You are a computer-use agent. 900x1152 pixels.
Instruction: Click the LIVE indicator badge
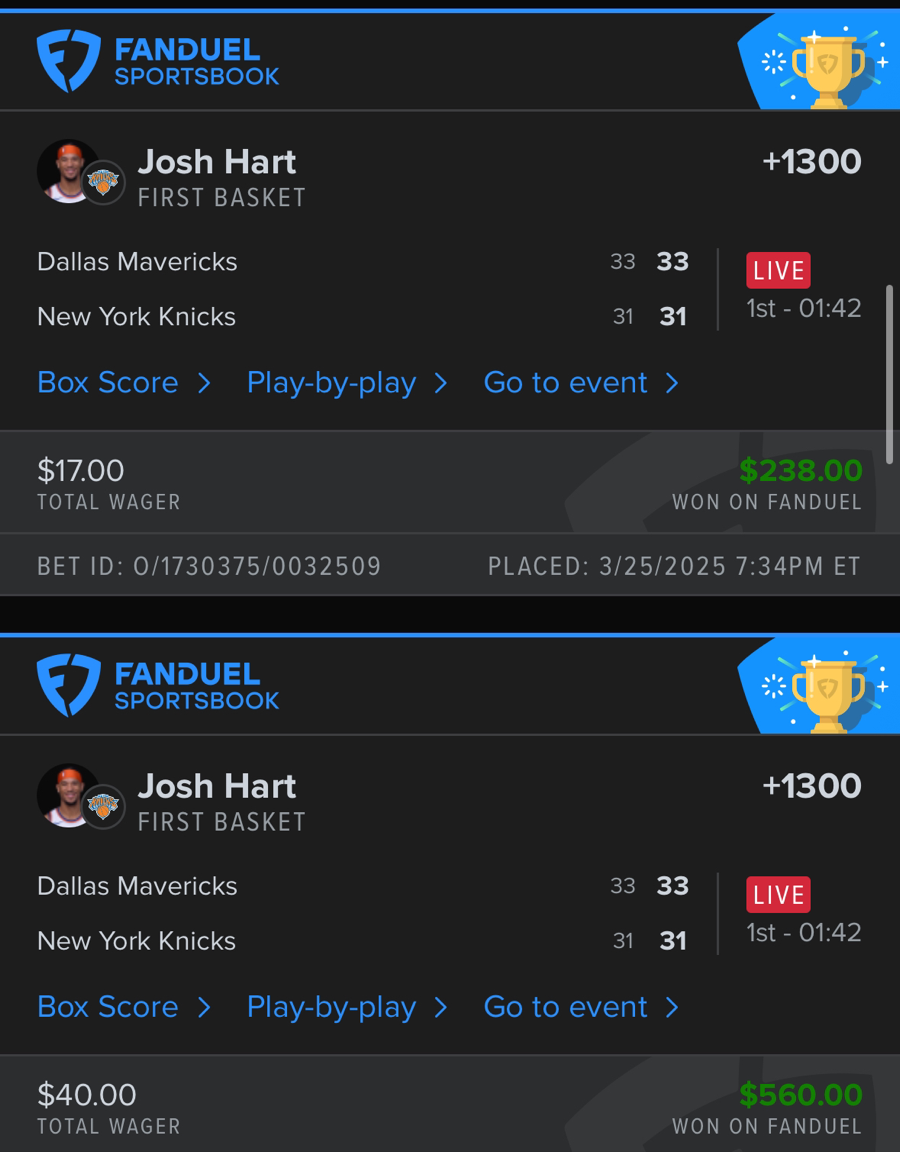[778, 270]
